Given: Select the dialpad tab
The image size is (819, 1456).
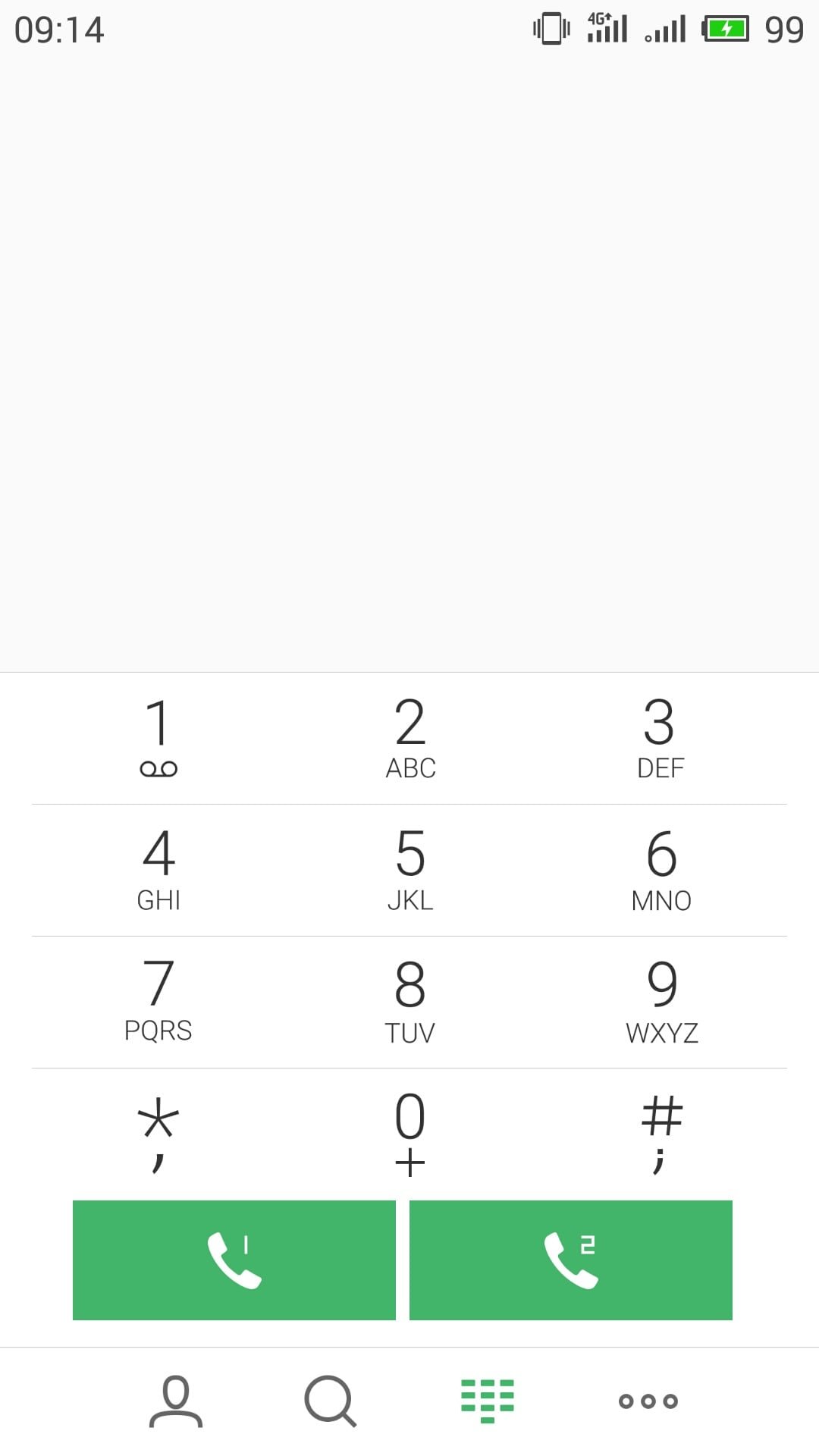Looking at the screenshot, I should pos(488,1401).
